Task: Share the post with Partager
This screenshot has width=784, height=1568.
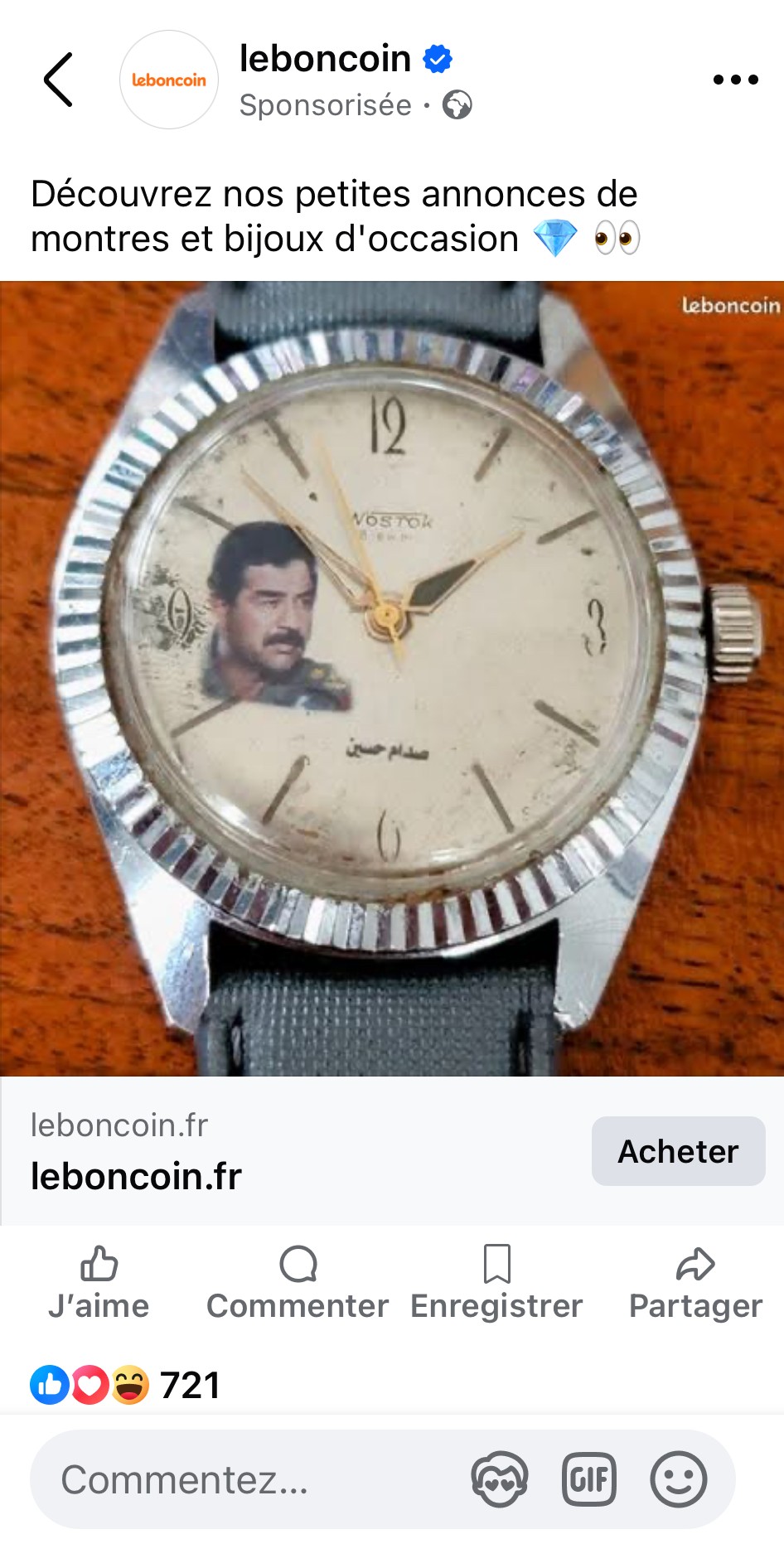Action: [x=695, y=1283]
